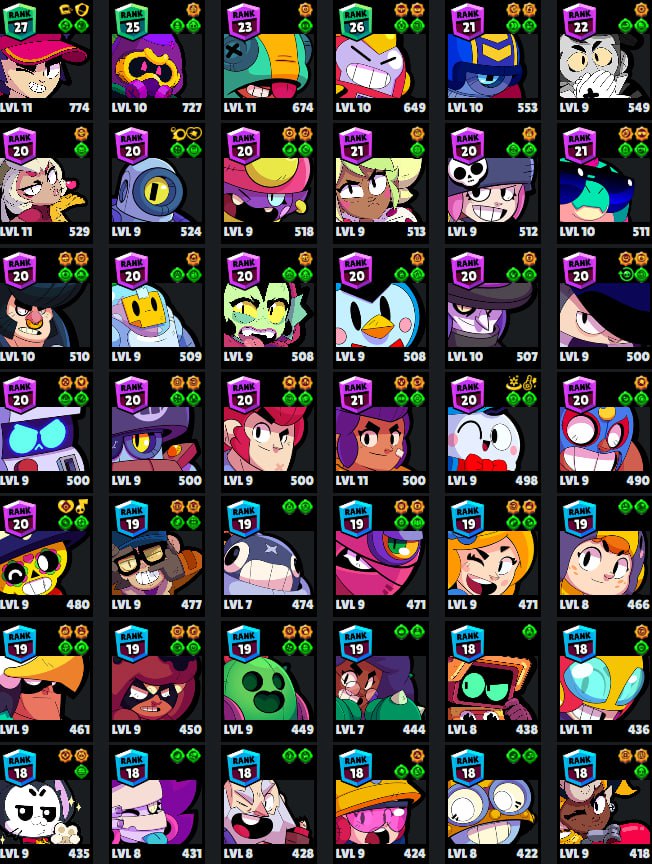The image size is (652, 864).
Task: Tap the blue-helmet brawler with 553 trophies
Action: [x=493, y=59]
